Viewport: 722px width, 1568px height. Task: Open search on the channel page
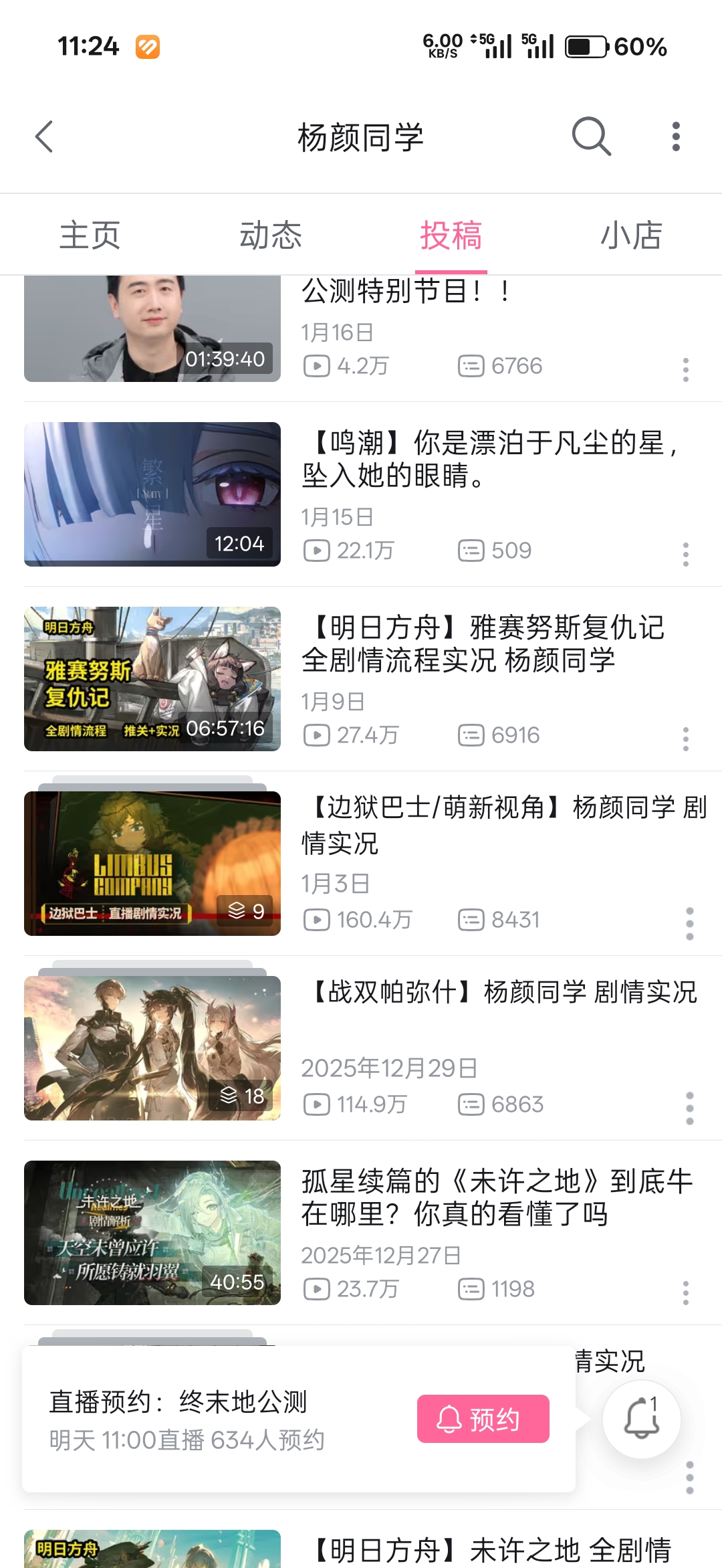(591, 136)
